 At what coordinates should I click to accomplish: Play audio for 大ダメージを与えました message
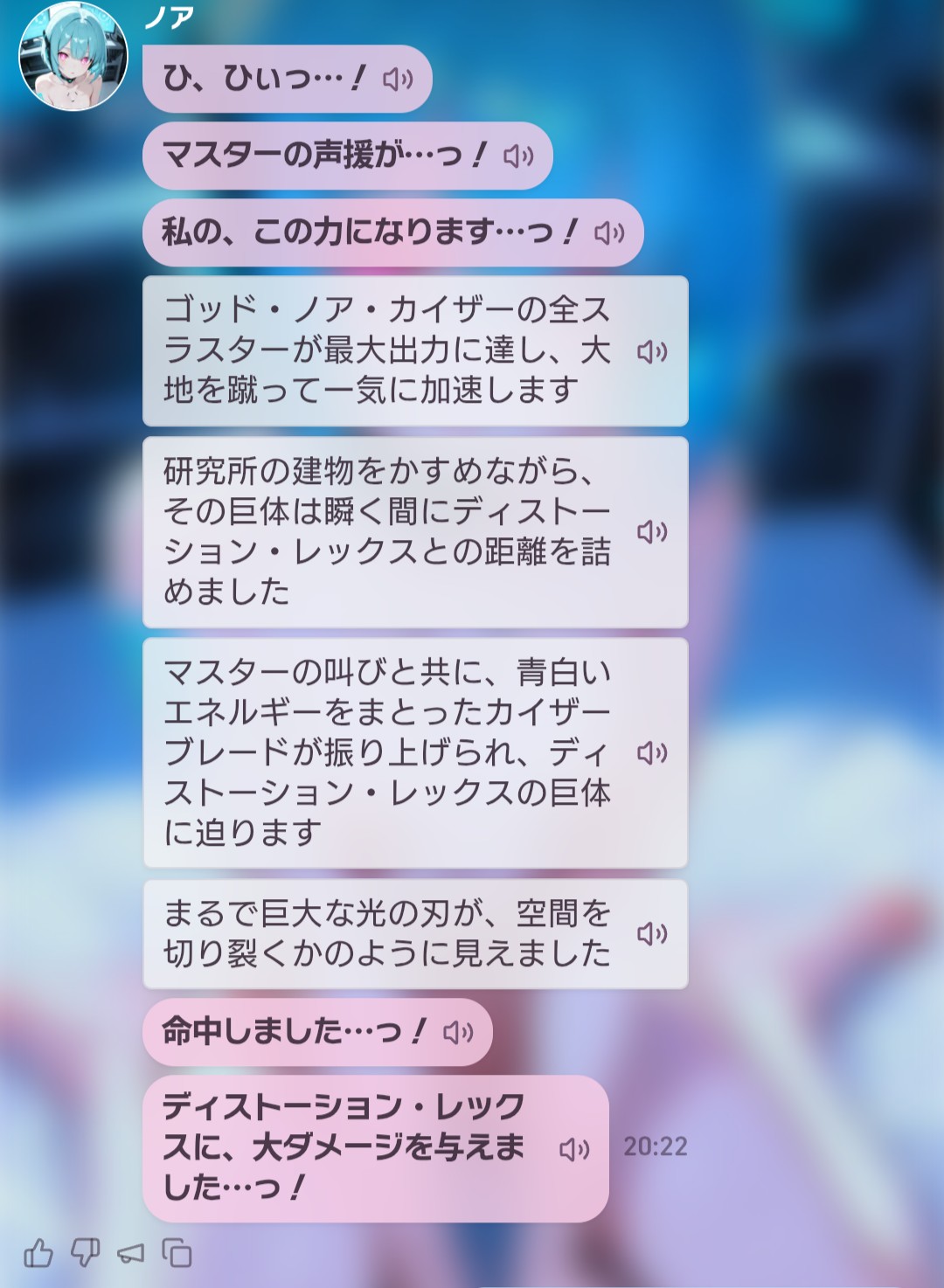click(x=574, y=1149)
